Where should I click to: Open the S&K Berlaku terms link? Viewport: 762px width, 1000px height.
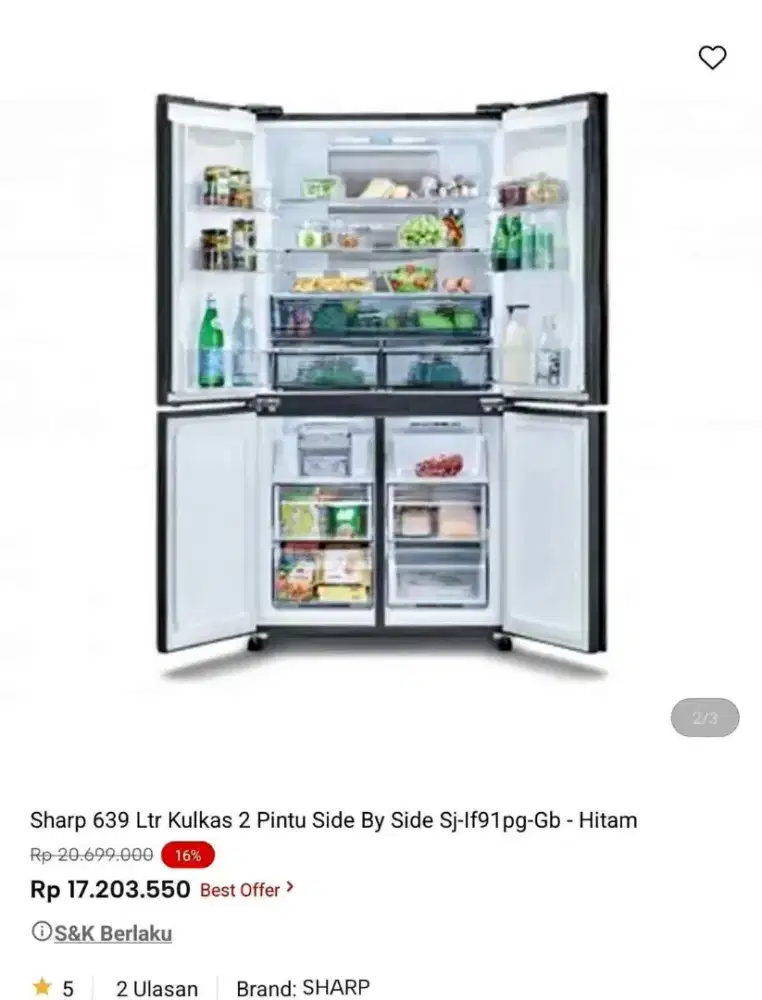tap(112, 933)
